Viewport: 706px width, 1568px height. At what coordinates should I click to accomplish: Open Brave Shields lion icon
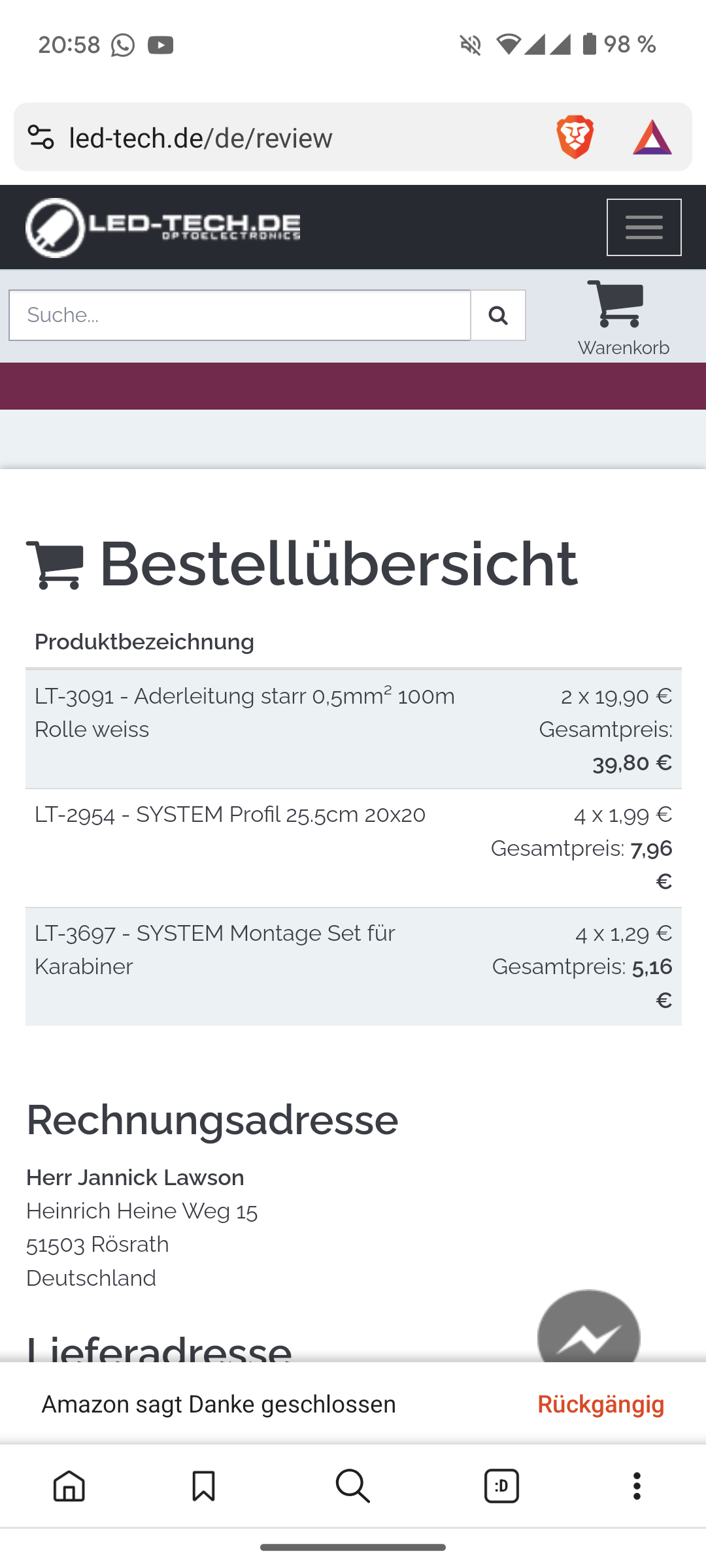(575, 137)
